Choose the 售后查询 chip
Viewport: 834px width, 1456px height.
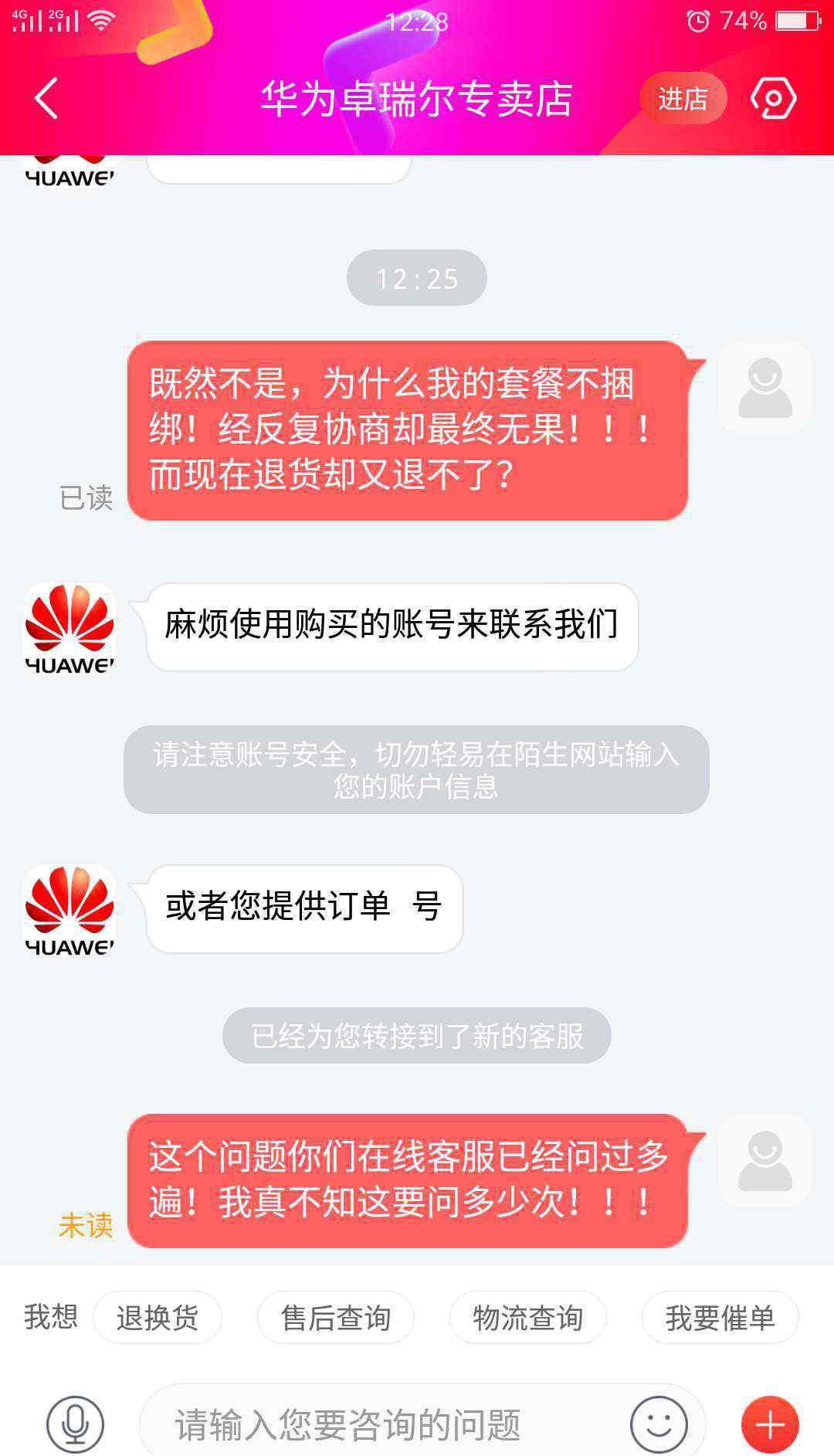pyautogui.click(x=335, y=1318)
